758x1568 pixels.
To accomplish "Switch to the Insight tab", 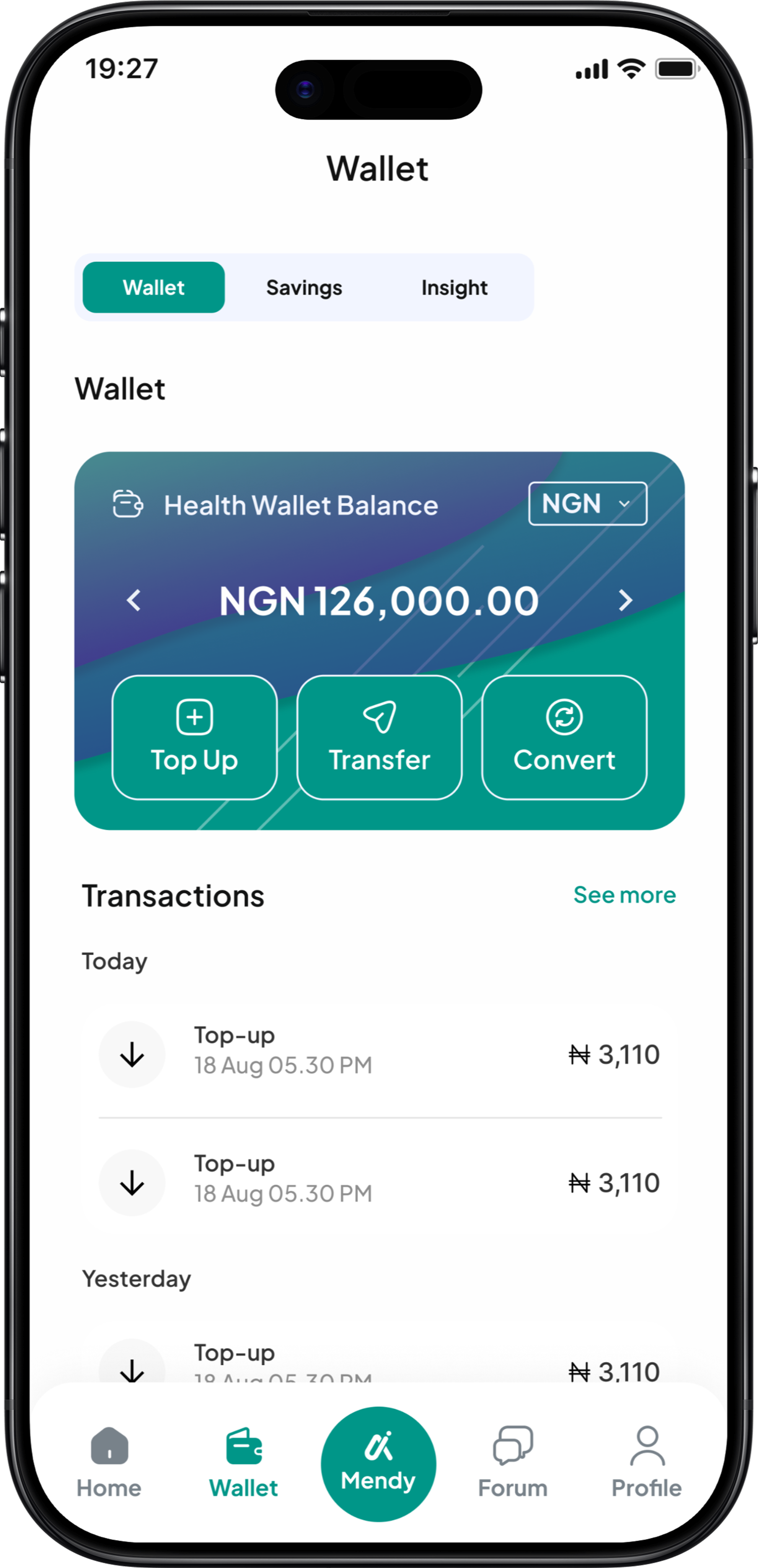I will click(x=454, y=287).
